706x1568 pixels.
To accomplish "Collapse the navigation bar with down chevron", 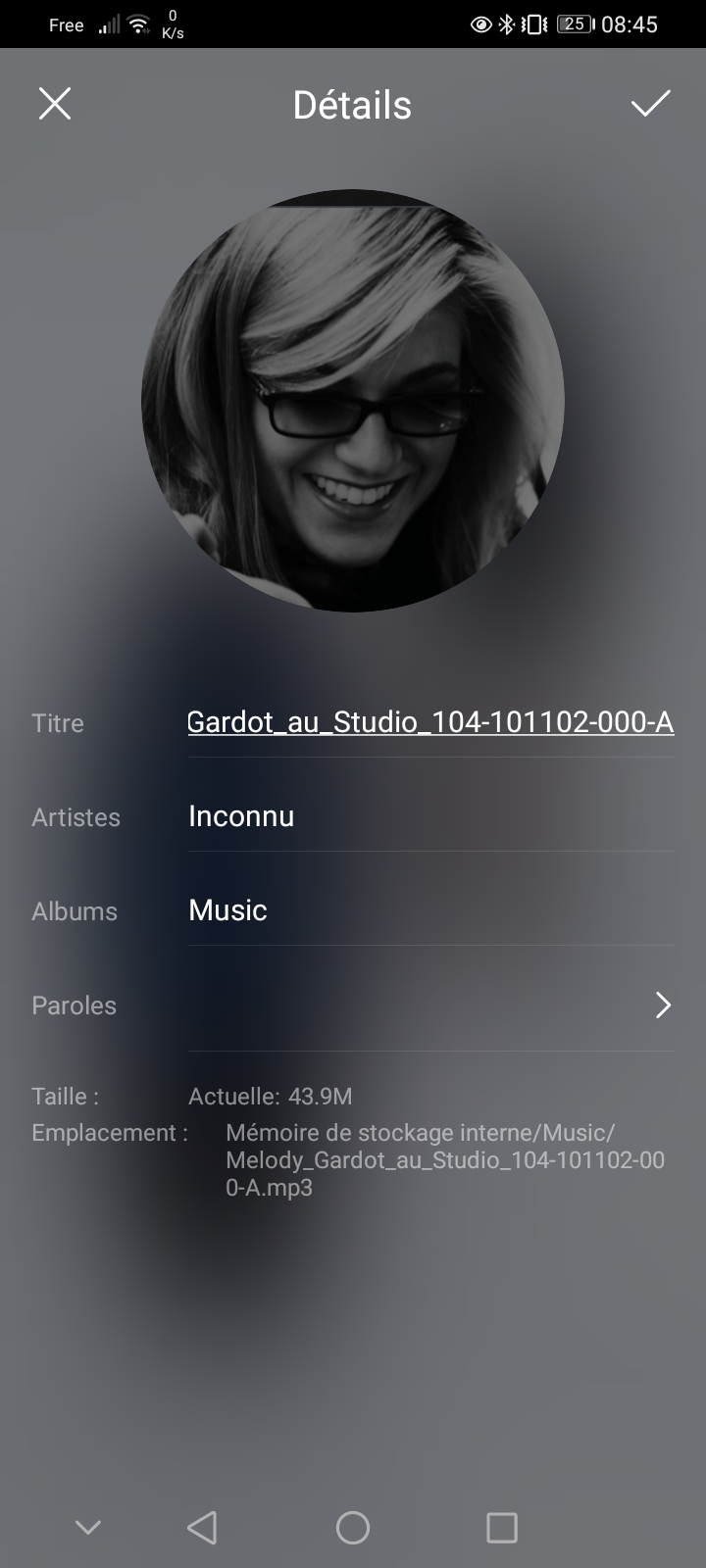I will tap(88, 1527).
